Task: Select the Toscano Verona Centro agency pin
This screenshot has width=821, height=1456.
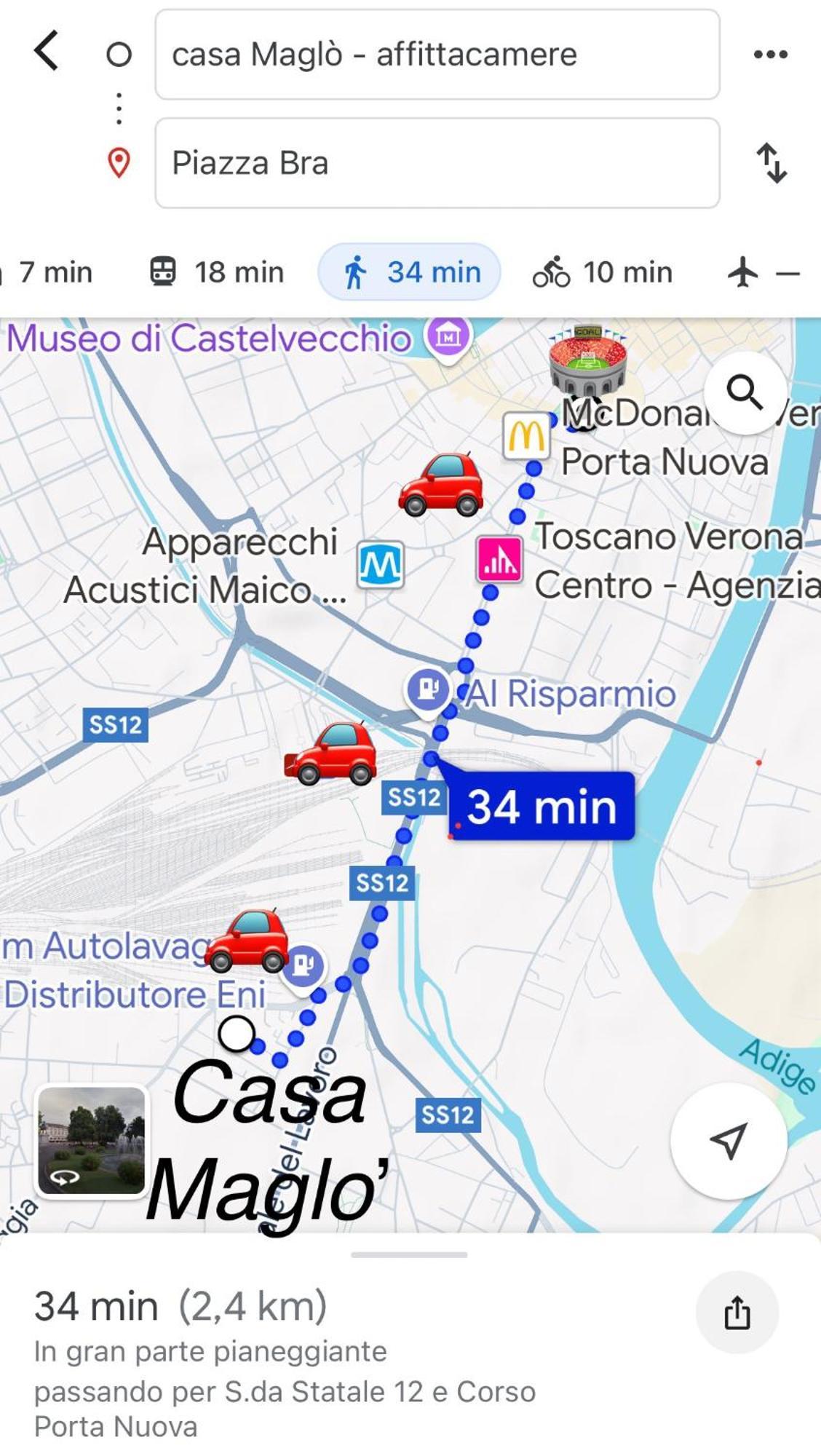Action: pos(499,559)
